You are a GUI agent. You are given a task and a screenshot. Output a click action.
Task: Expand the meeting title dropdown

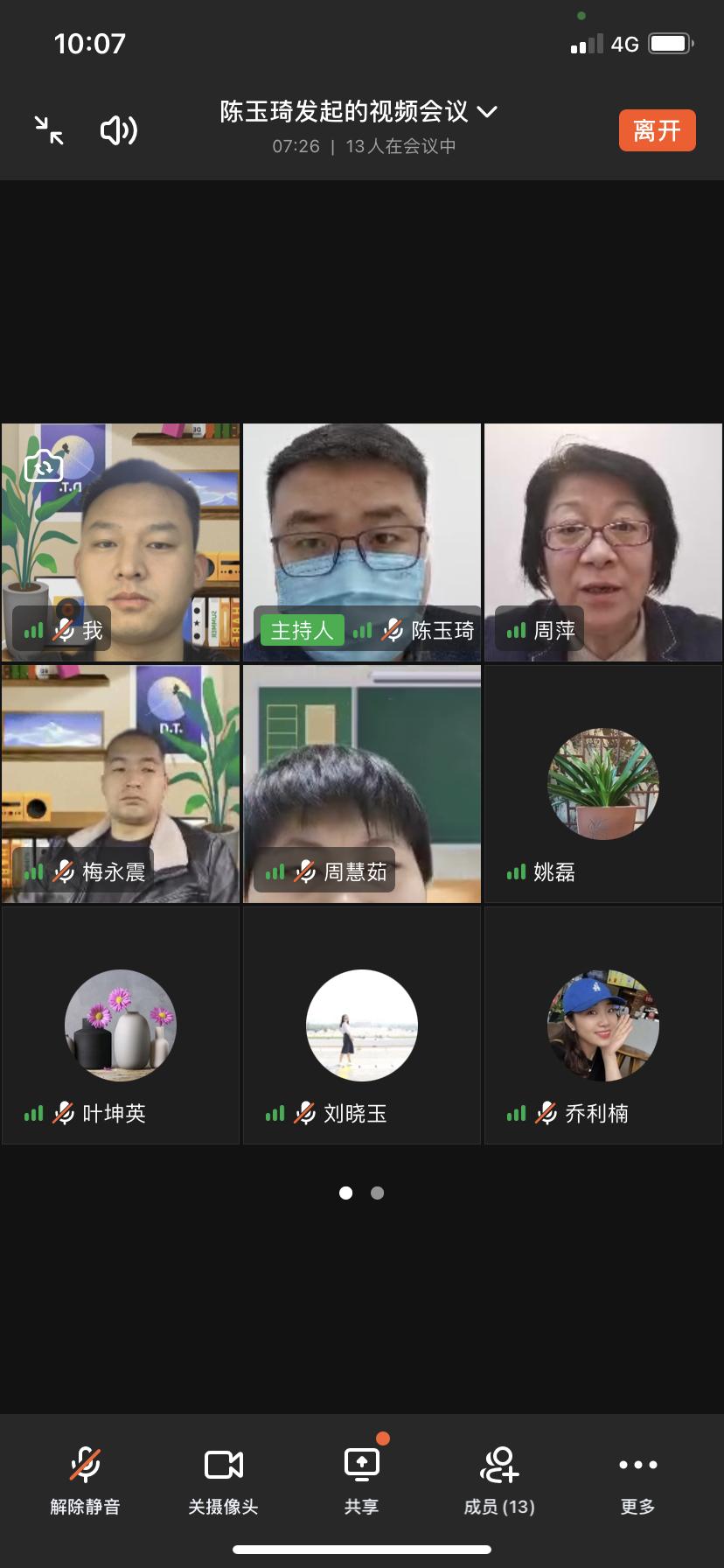click(x=488, y=112)
